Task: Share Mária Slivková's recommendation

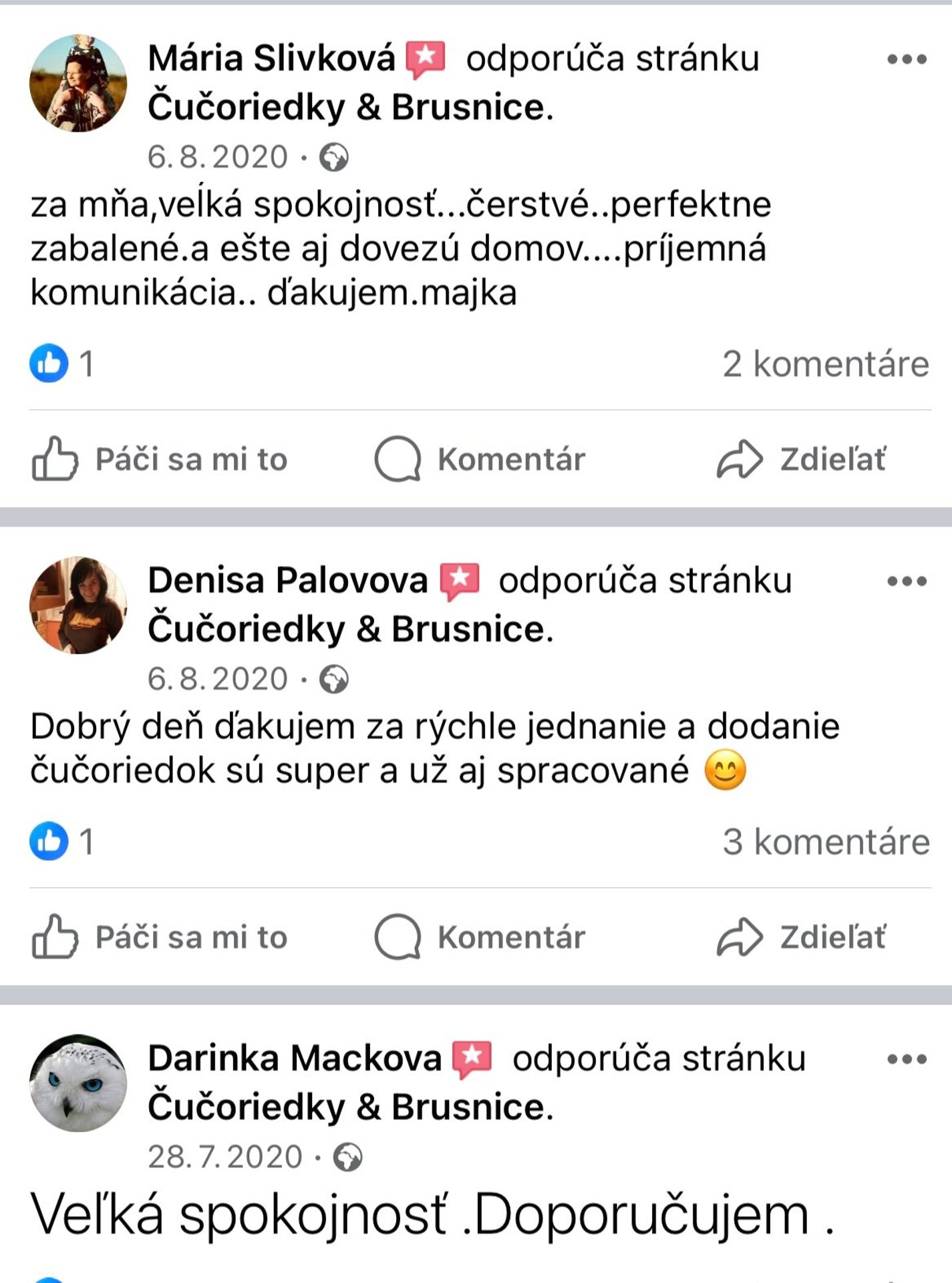Action: click(801, 460)
